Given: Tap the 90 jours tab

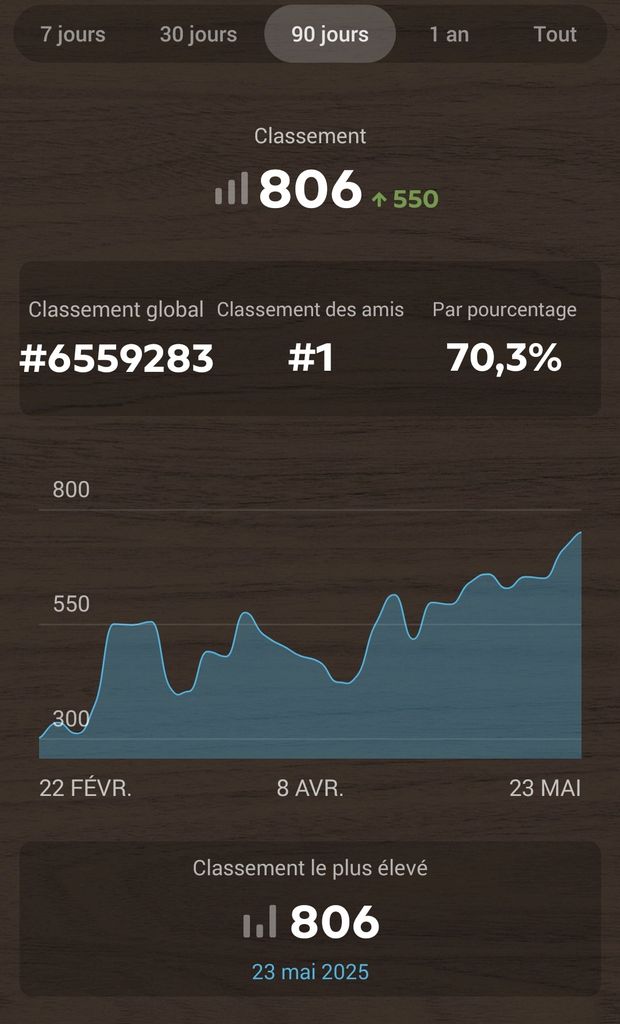Looking at the screenshot, I should (330, 34).
